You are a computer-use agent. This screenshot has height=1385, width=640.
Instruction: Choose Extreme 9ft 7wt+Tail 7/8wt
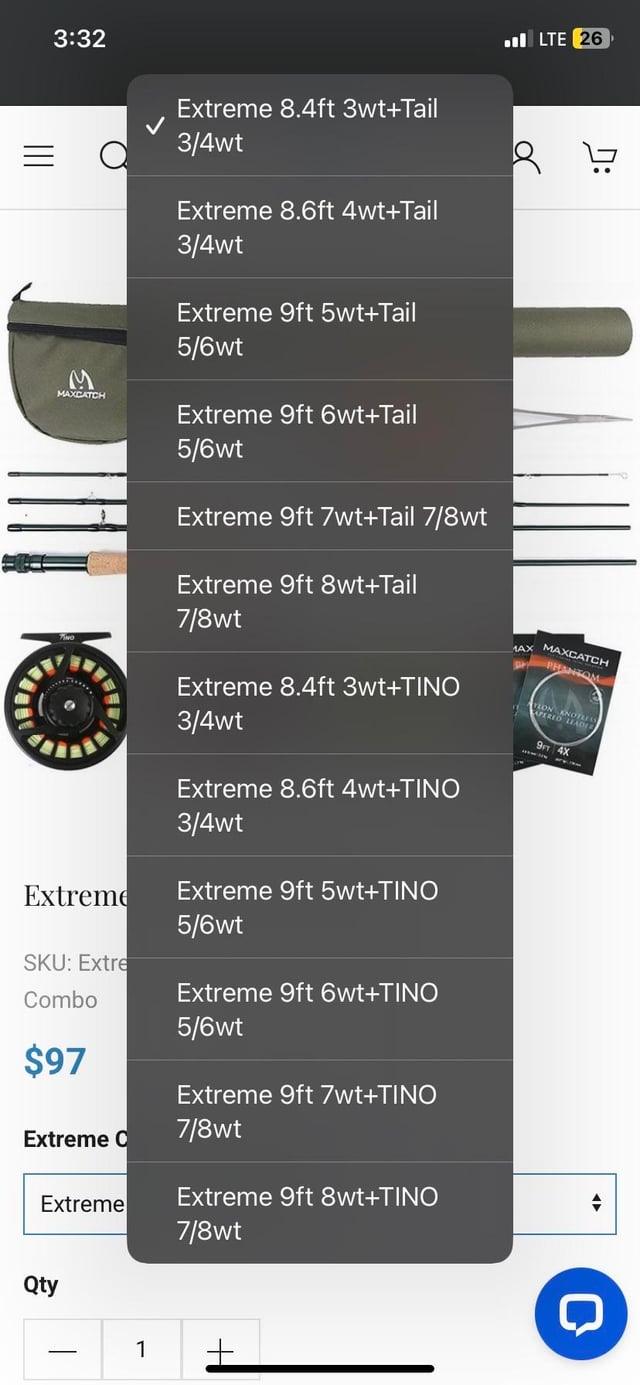pos(320,517)
